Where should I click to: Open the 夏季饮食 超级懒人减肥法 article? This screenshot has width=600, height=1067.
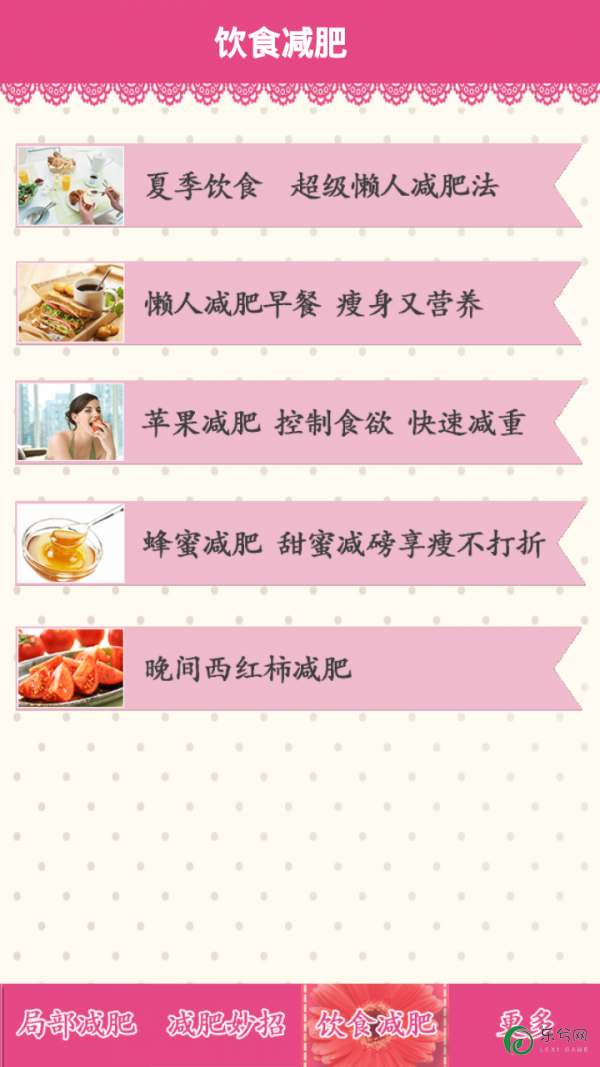pos(299,185)
